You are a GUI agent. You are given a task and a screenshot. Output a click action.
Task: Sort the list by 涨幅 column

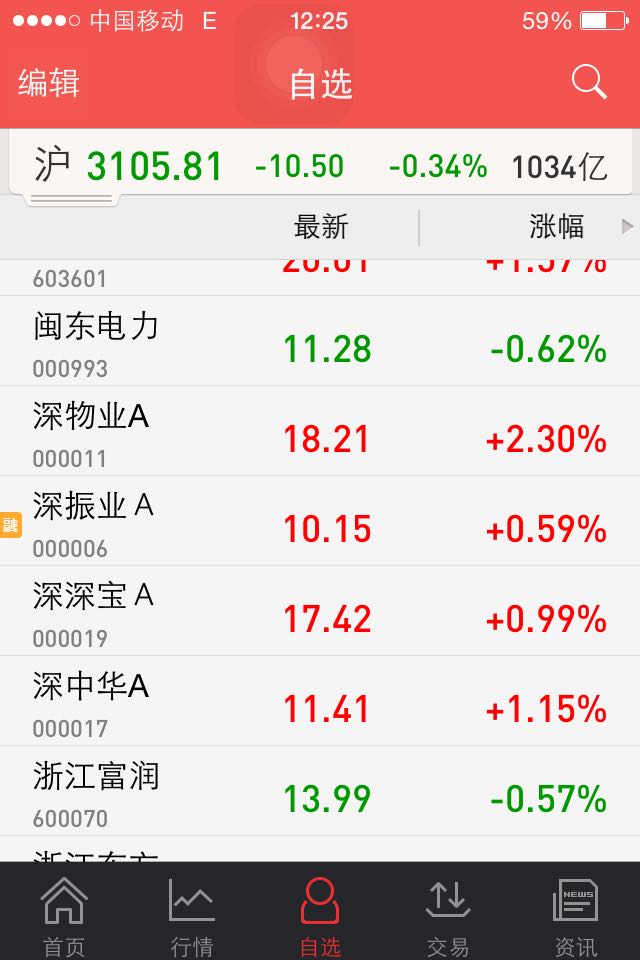[x=556, y=227]
